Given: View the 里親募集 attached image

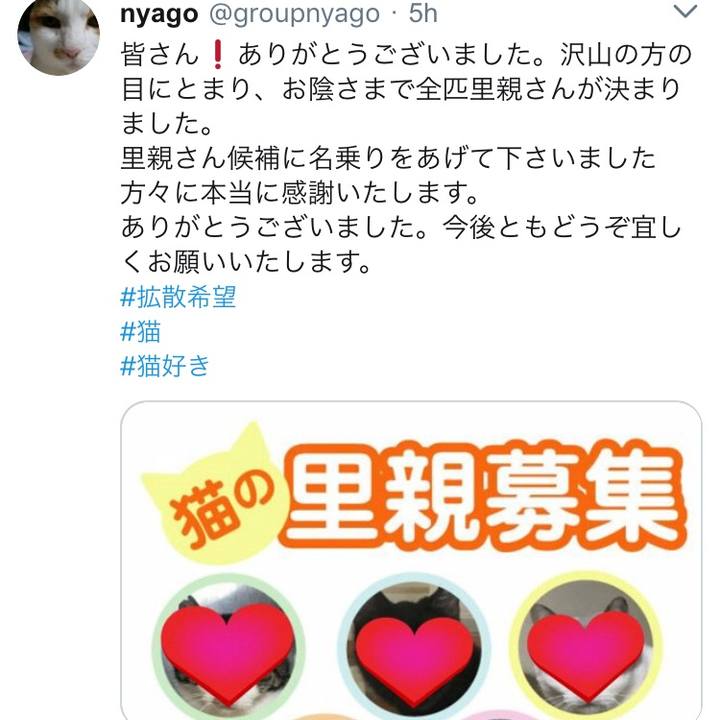Looking at the screenshot, I should pos(410,560).
